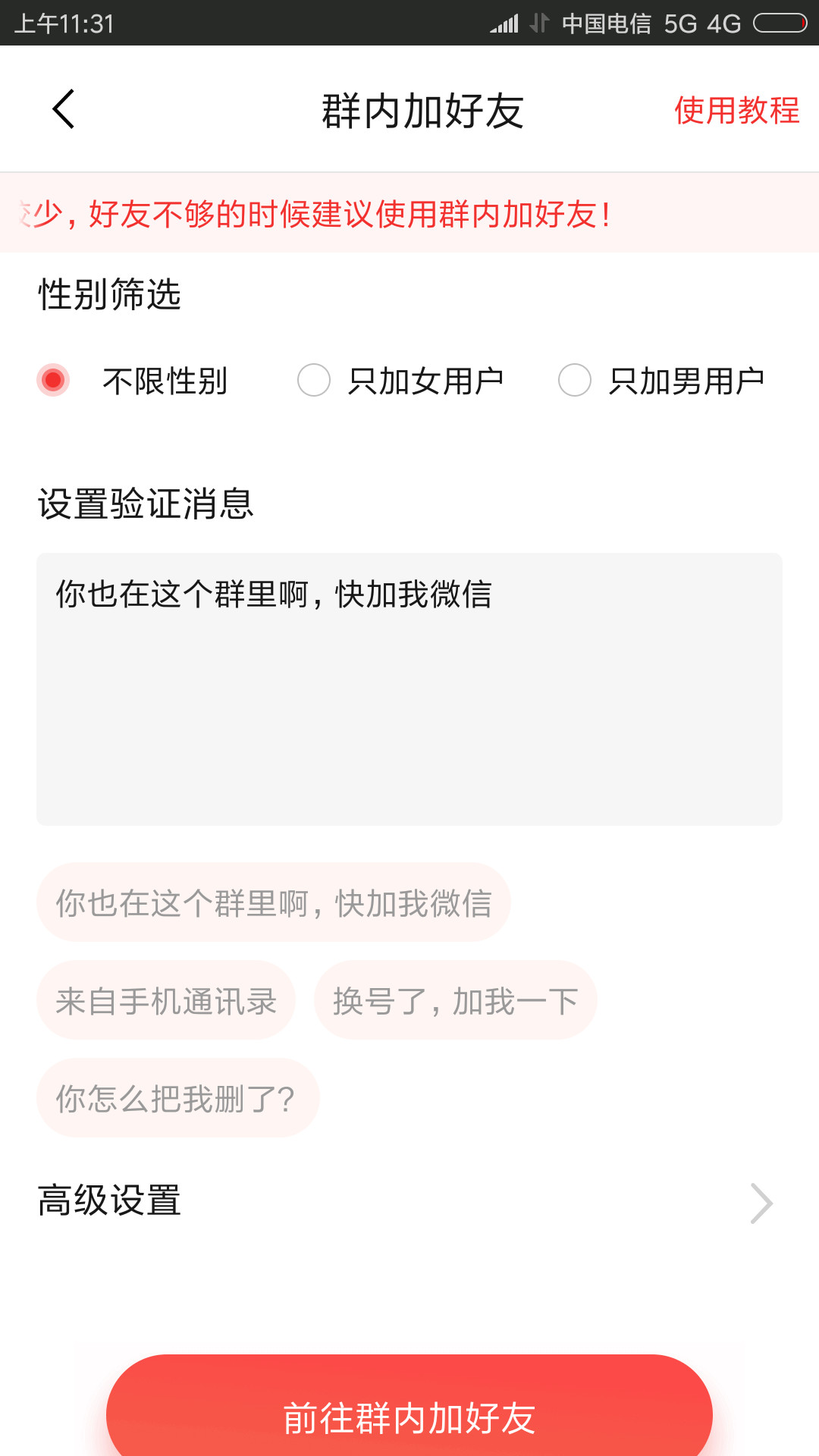Tap the cellular signal strength icon
This screenshot has width=819, height=1456.
[x=504, y=23]
